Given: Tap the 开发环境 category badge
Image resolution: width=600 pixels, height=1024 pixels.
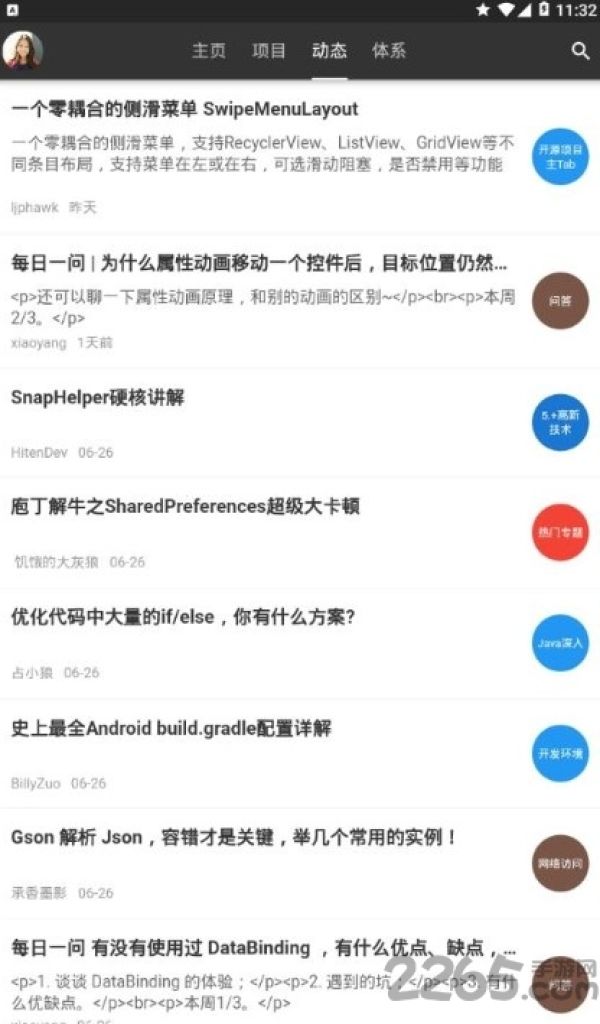Looking at the screenshot, I should (560, 753).
